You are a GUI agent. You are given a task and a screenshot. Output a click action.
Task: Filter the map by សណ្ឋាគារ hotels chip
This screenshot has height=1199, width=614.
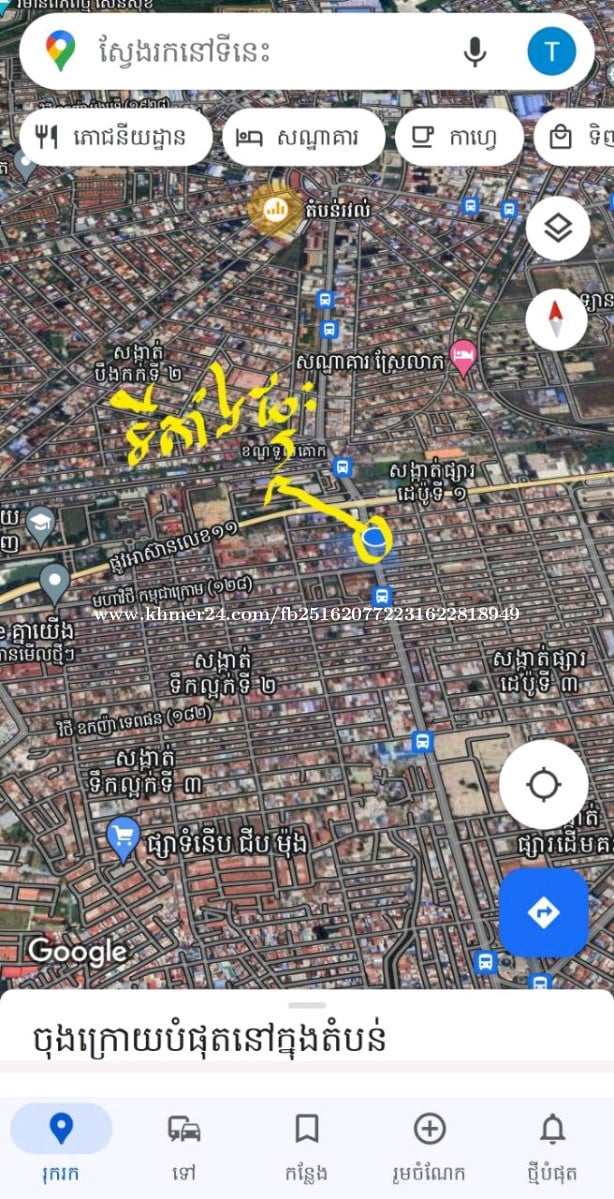[x=303, y=137]
